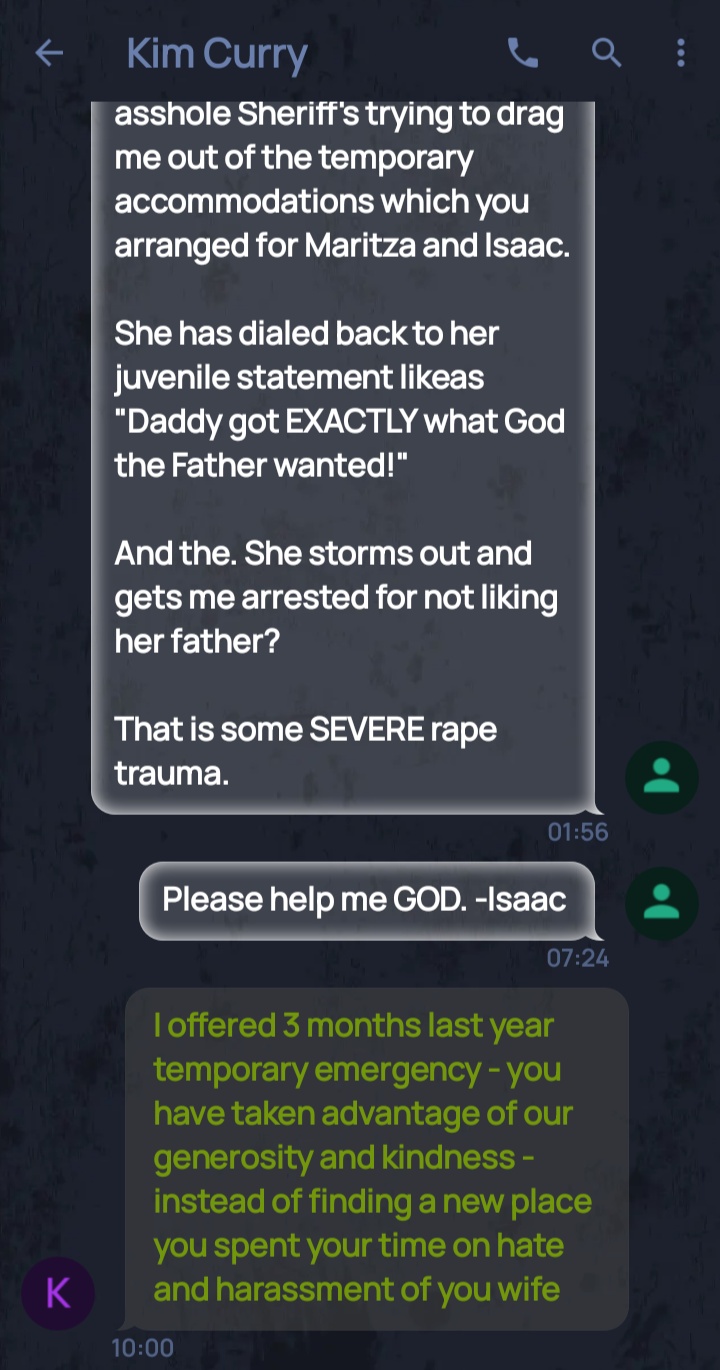The height and width of the screenshot is (1370, 720).
Task: Open the overflow menu
Action: pos(681,52)
